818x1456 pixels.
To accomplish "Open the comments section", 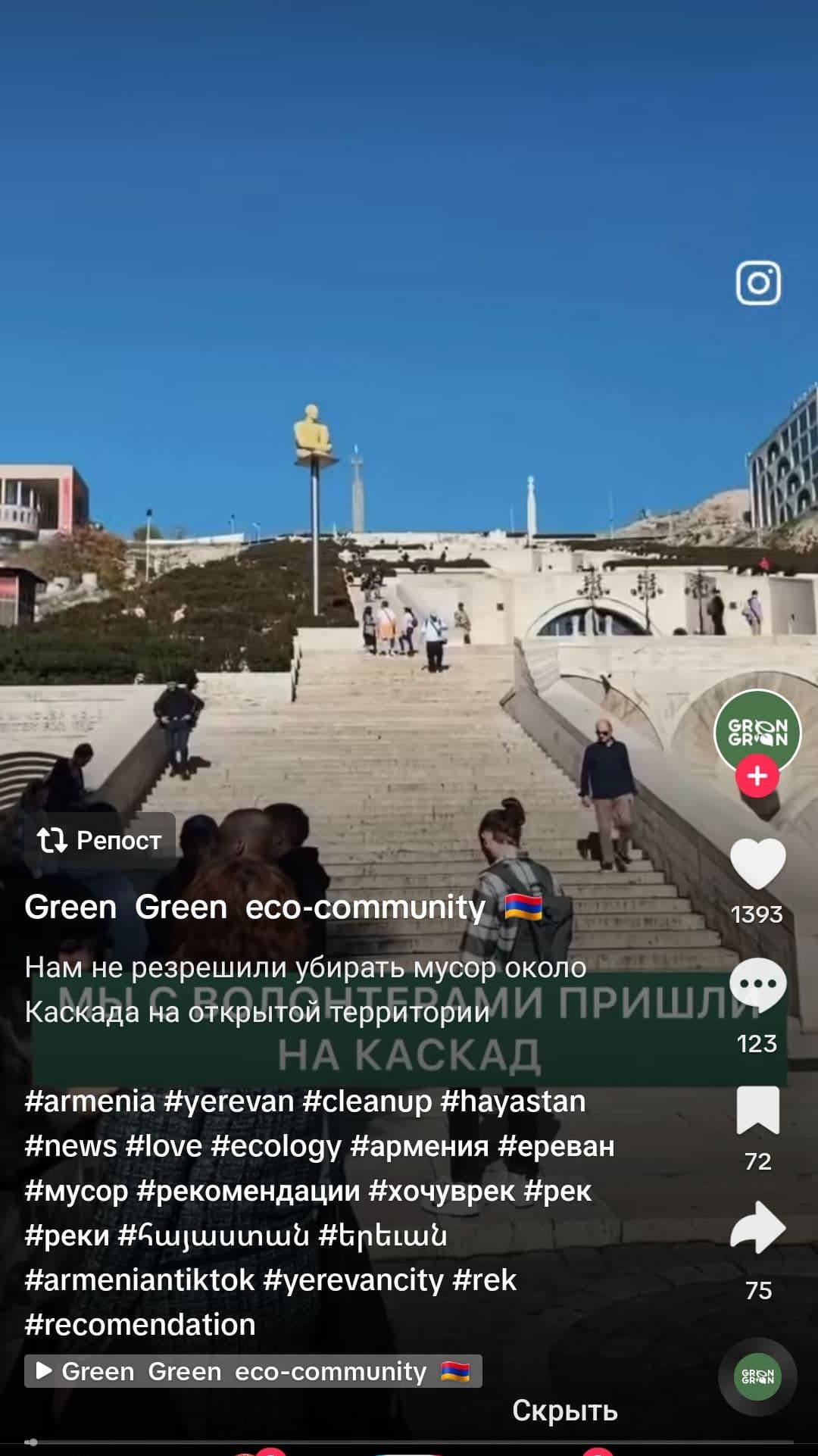I will pos(757,985).
